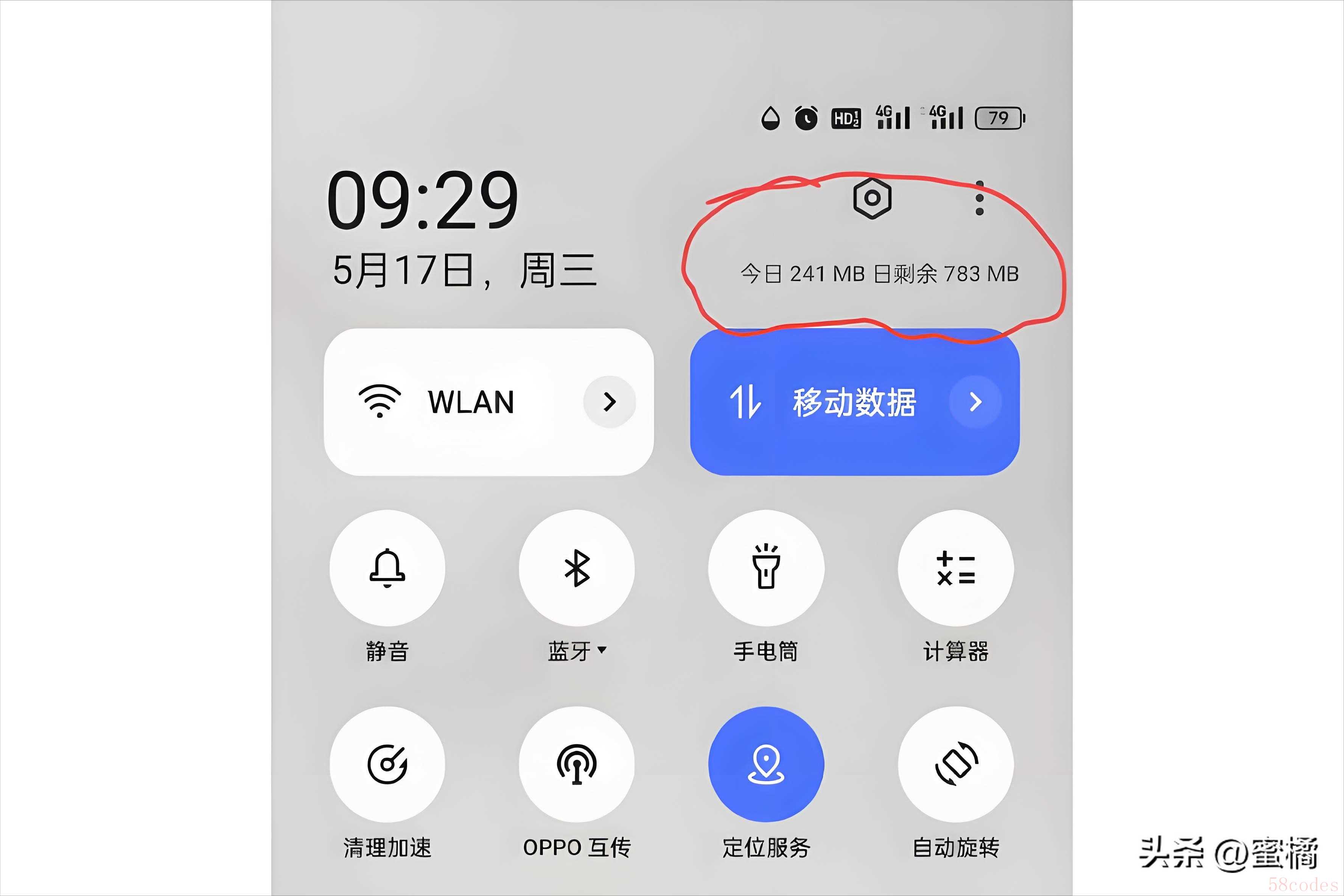
Task: Expand 移动数据 details with its chevron
Action: pos(975,402)
